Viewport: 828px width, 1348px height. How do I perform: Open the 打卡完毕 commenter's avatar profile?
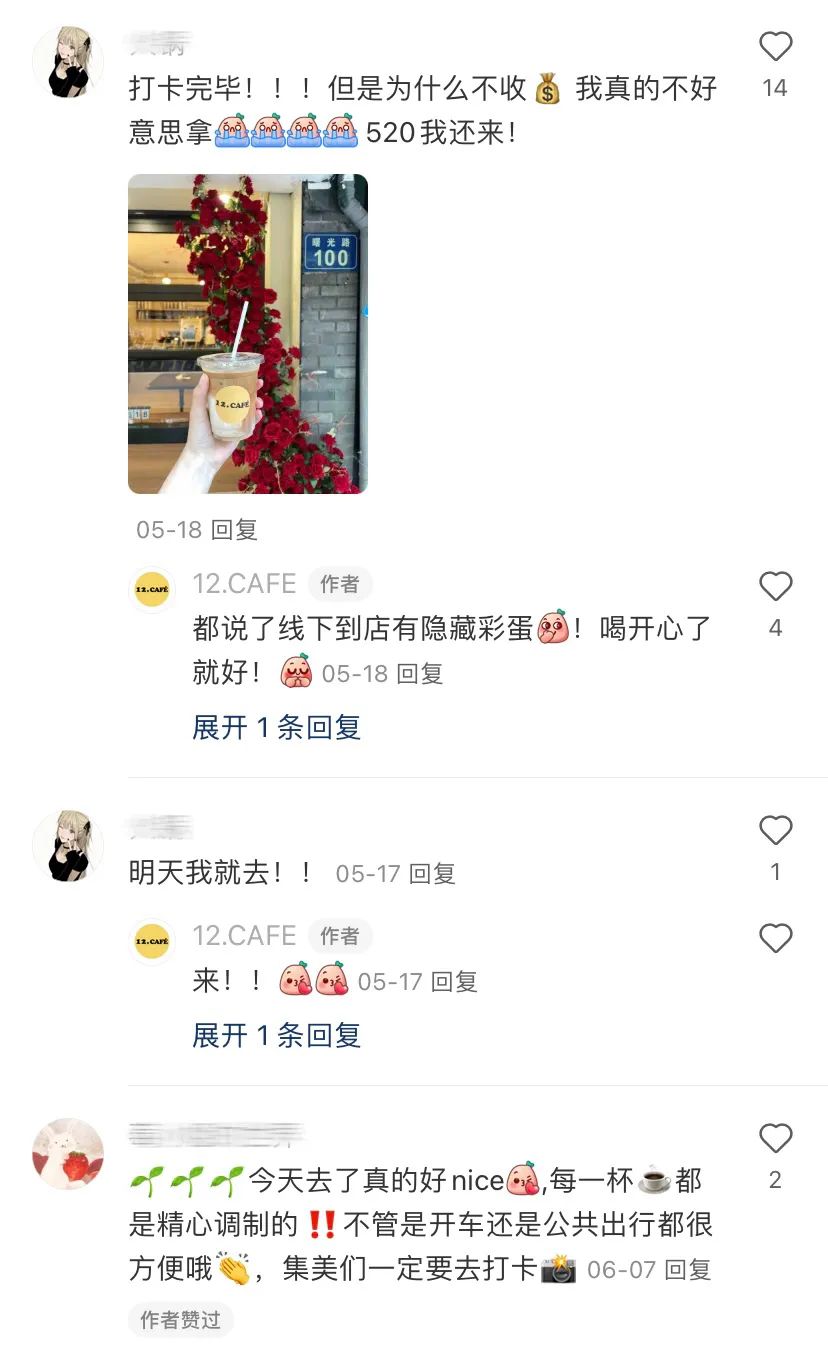click(68, 62)
